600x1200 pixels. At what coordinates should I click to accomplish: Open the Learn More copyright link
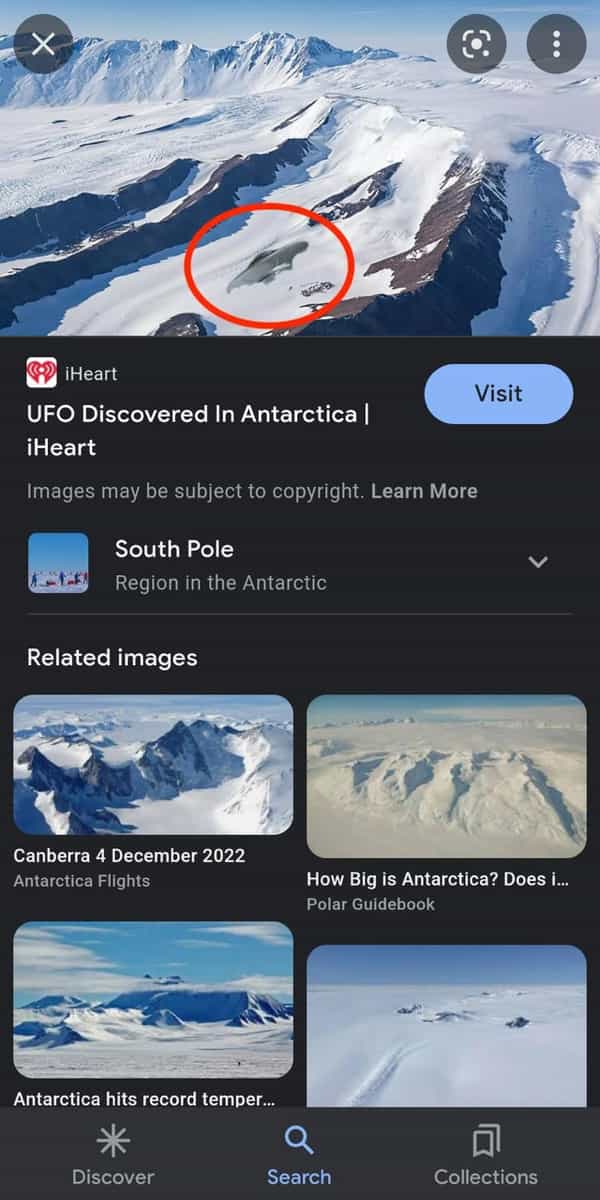[x=424, y=491]
